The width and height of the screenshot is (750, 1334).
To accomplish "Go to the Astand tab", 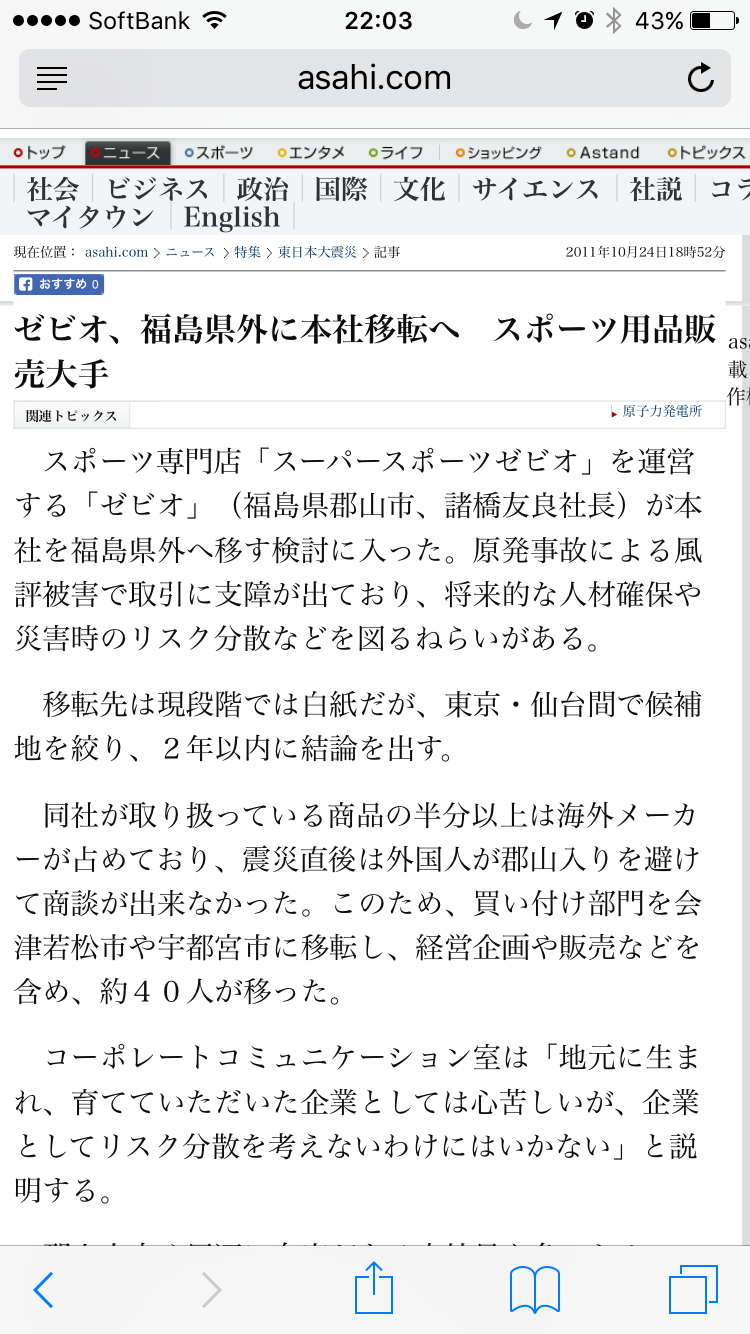I will (603, 153).
